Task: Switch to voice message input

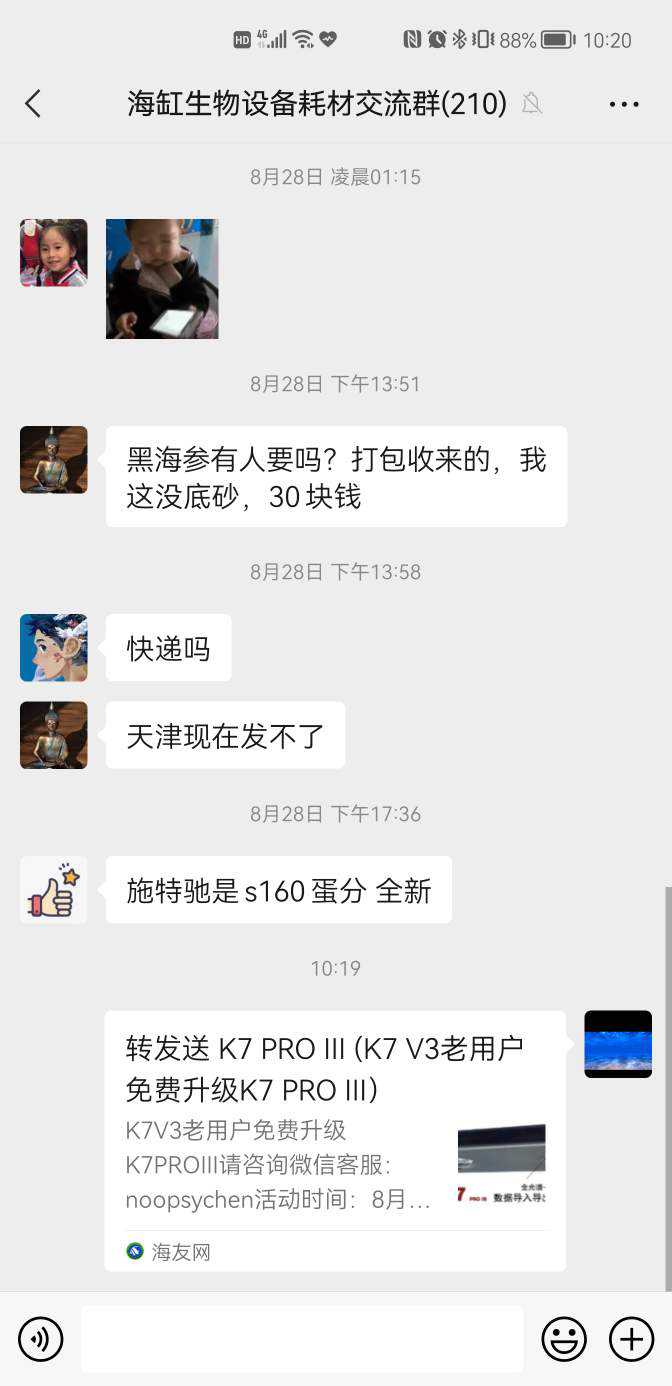Action: click(x=40, y=1339)
